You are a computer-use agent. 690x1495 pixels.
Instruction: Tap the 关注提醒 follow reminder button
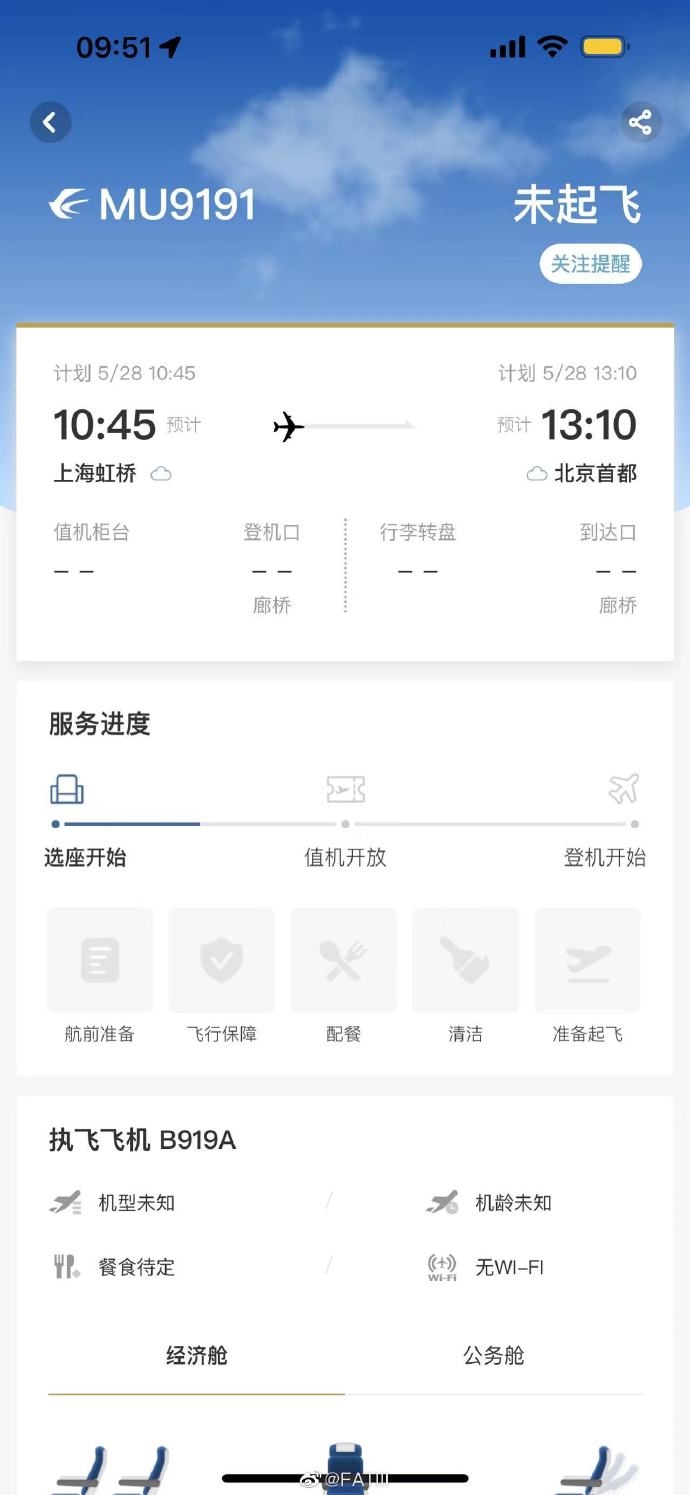pyautogui.click(x=591, y=264)
